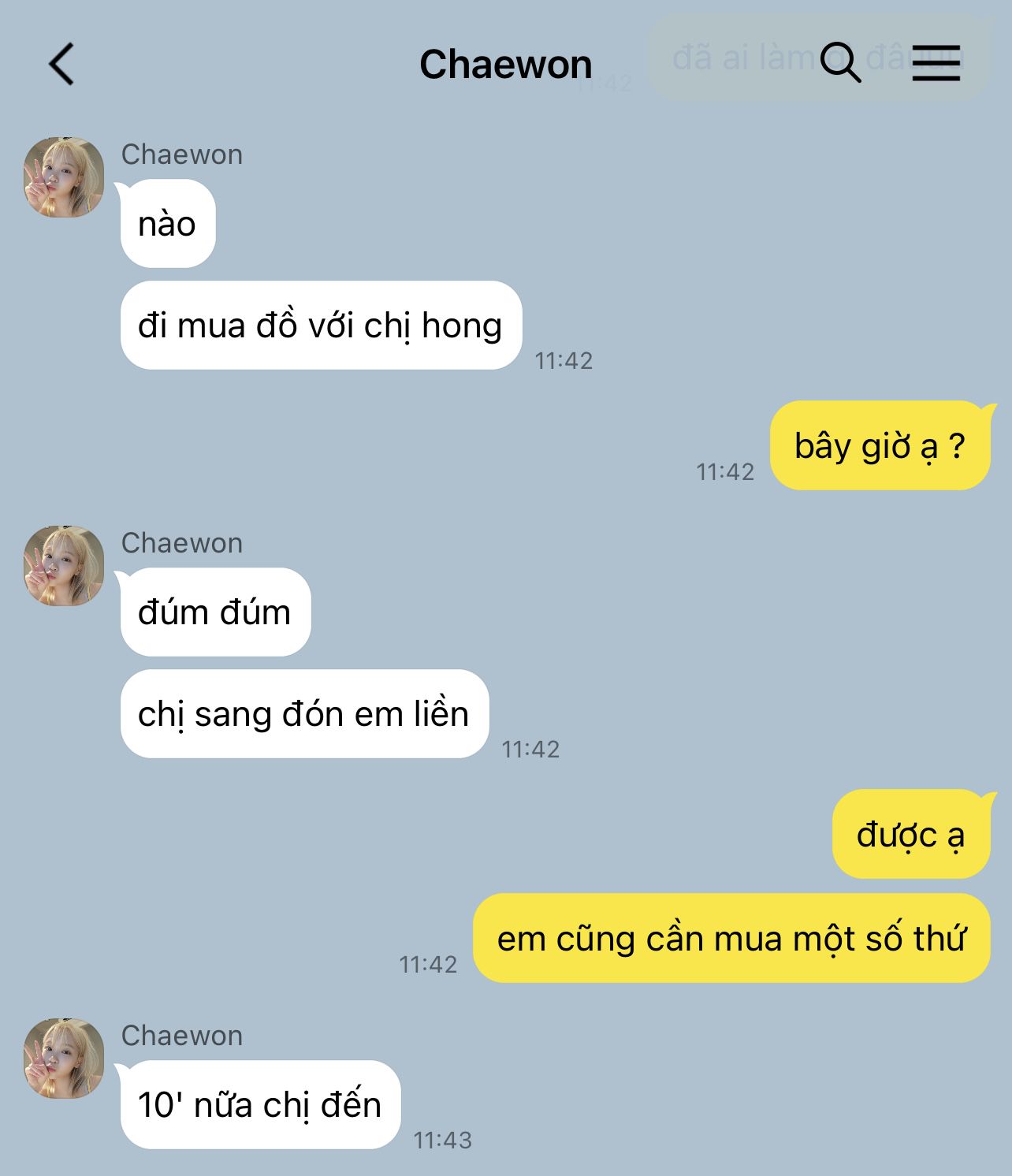Tap Chaewon's avatar by "10' nữa chị đến"

click(x=65, y=1059)
